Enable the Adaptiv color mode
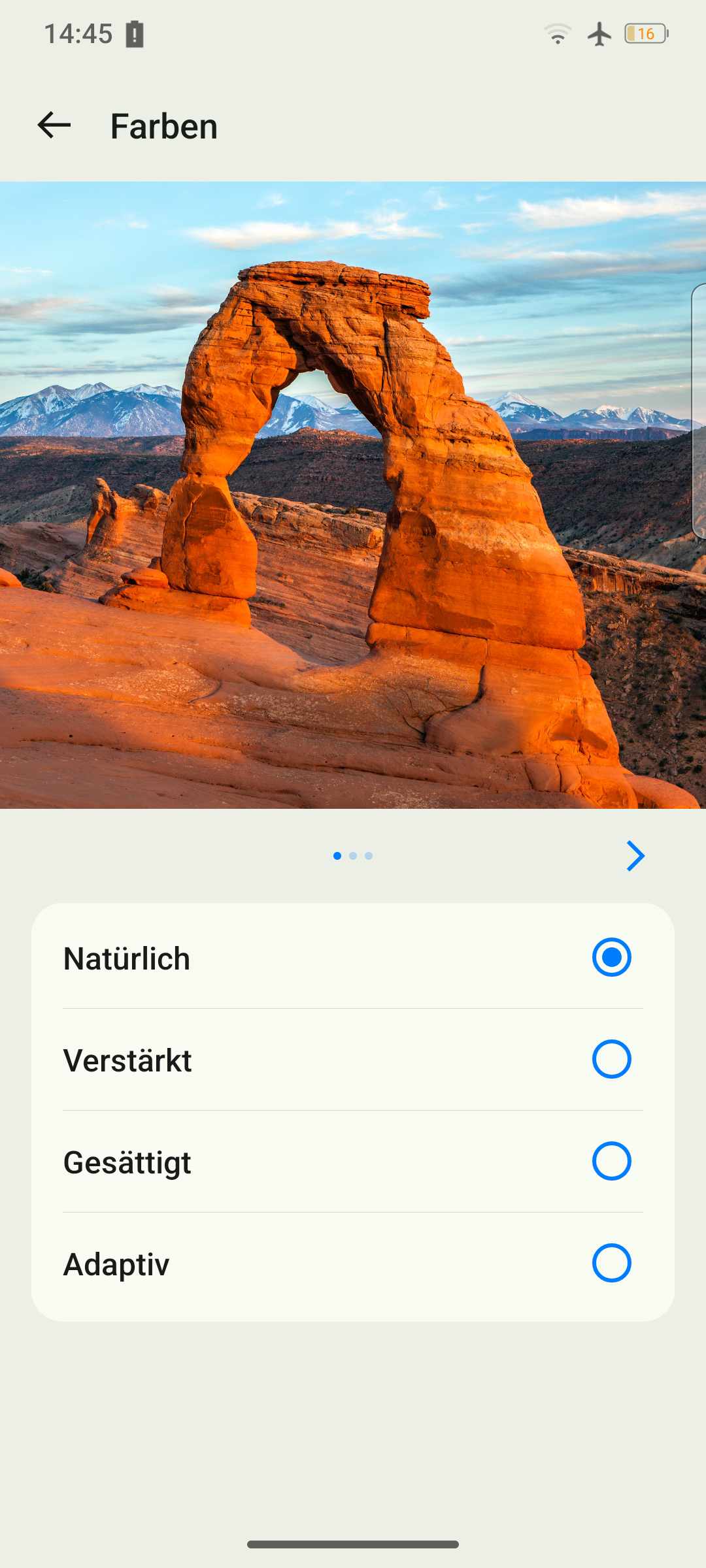 [611, 1263]
